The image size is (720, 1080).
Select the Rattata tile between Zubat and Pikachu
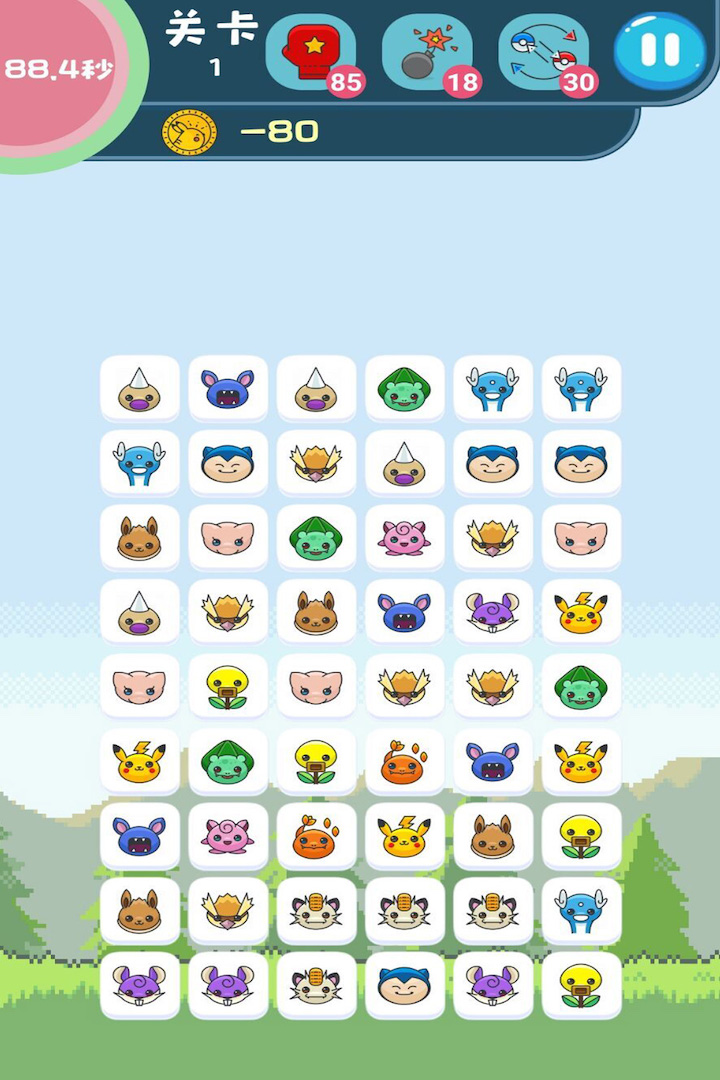(x=492, y=613)
